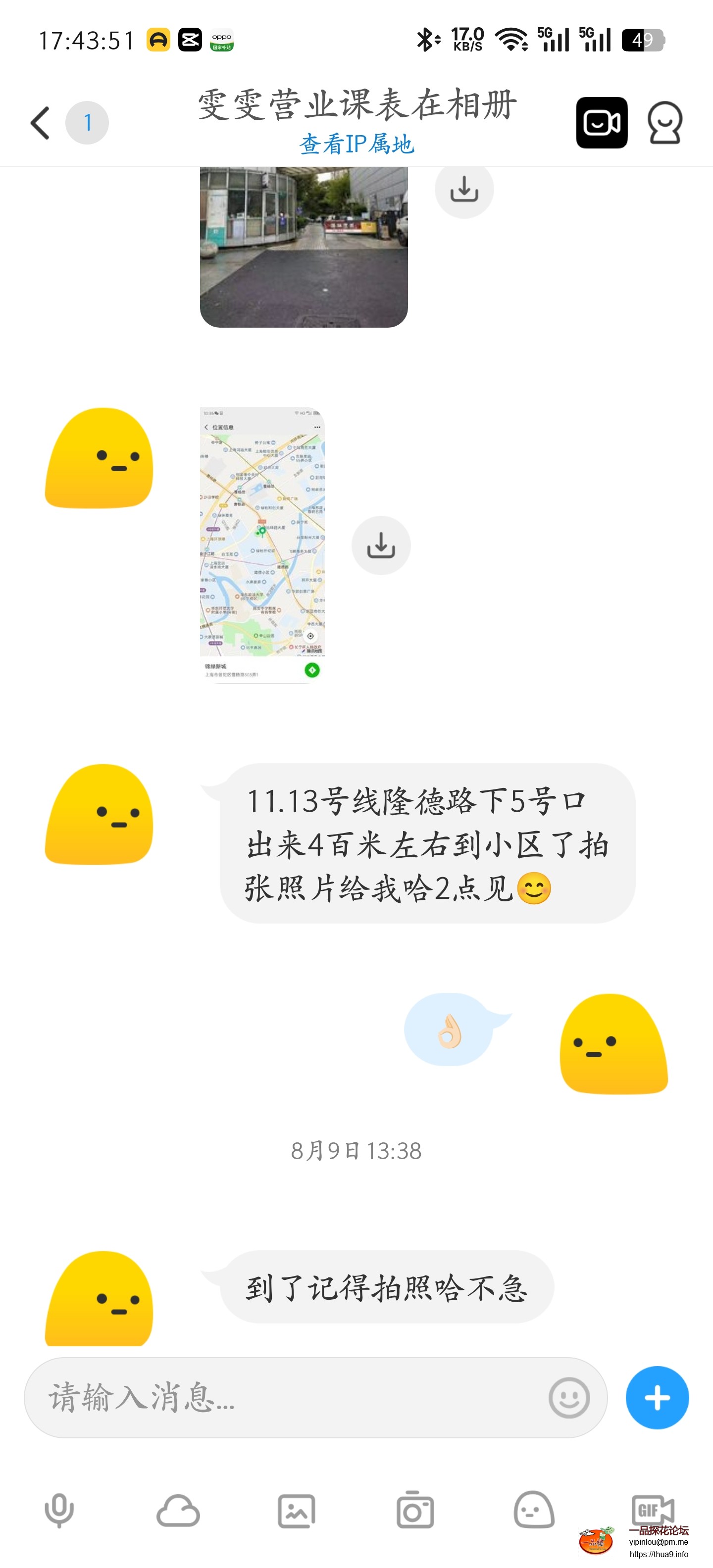Viewport: 713px width, 1568px height.
Task: Go back using the back arrow
Action: pos(39,122)
